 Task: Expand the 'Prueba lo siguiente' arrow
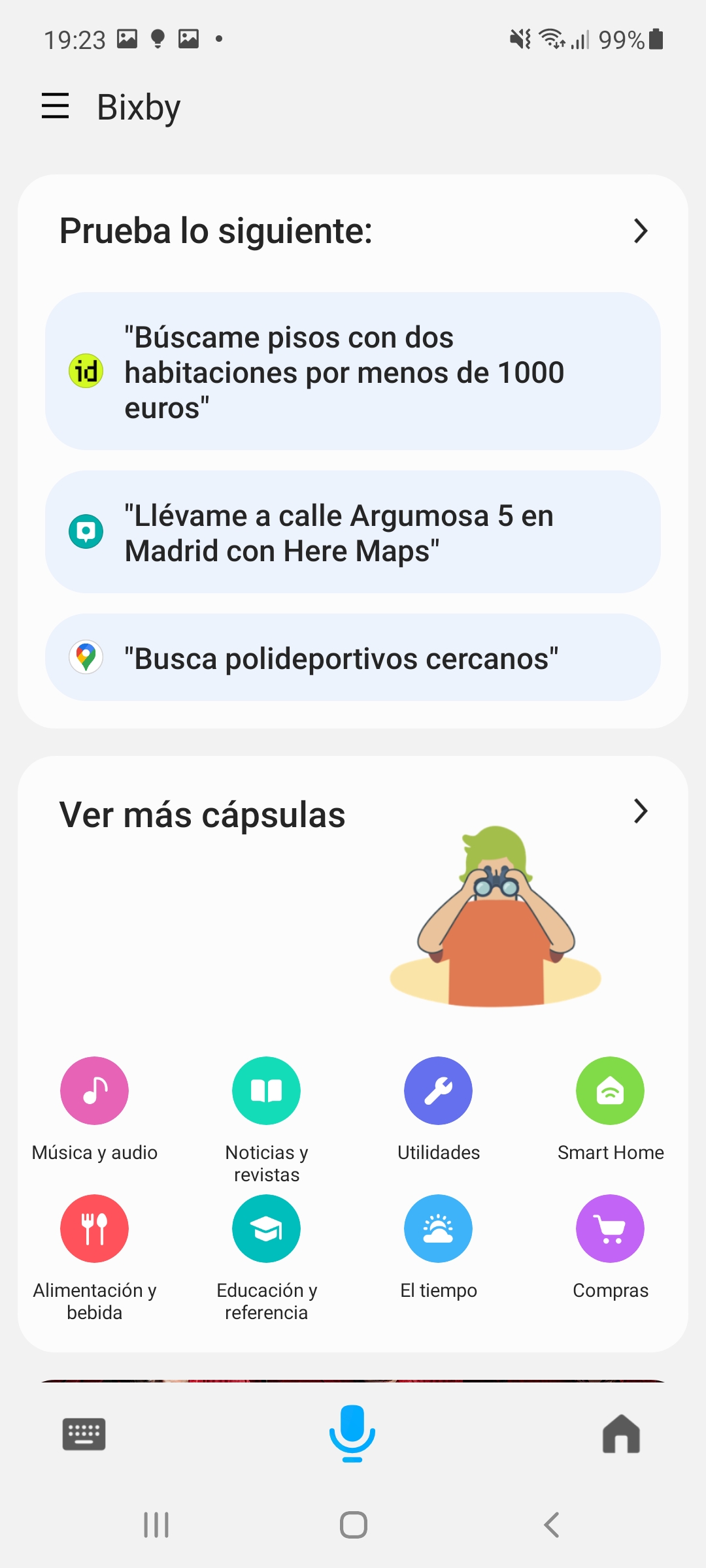pos(640,231)
